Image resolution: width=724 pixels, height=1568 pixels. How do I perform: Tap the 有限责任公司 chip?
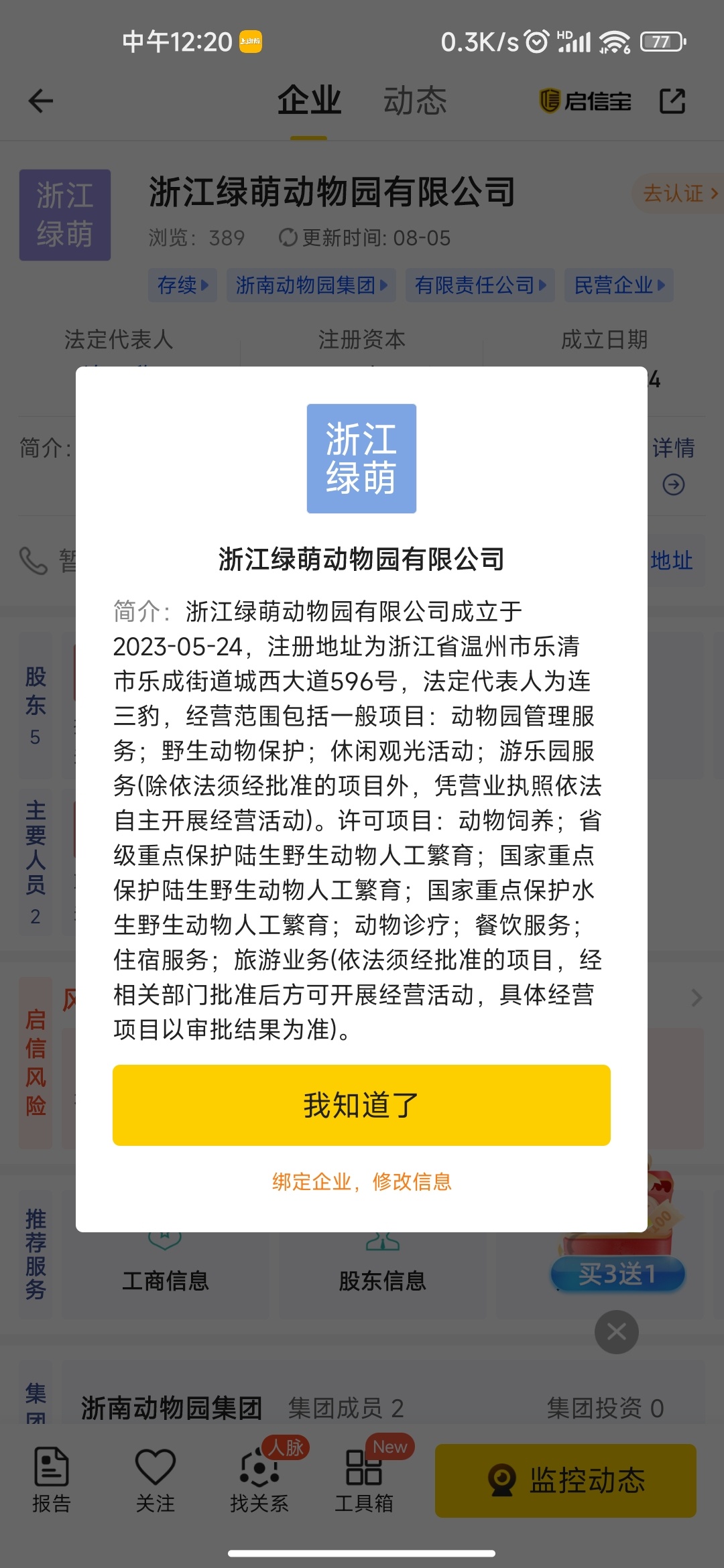(480, 285)
